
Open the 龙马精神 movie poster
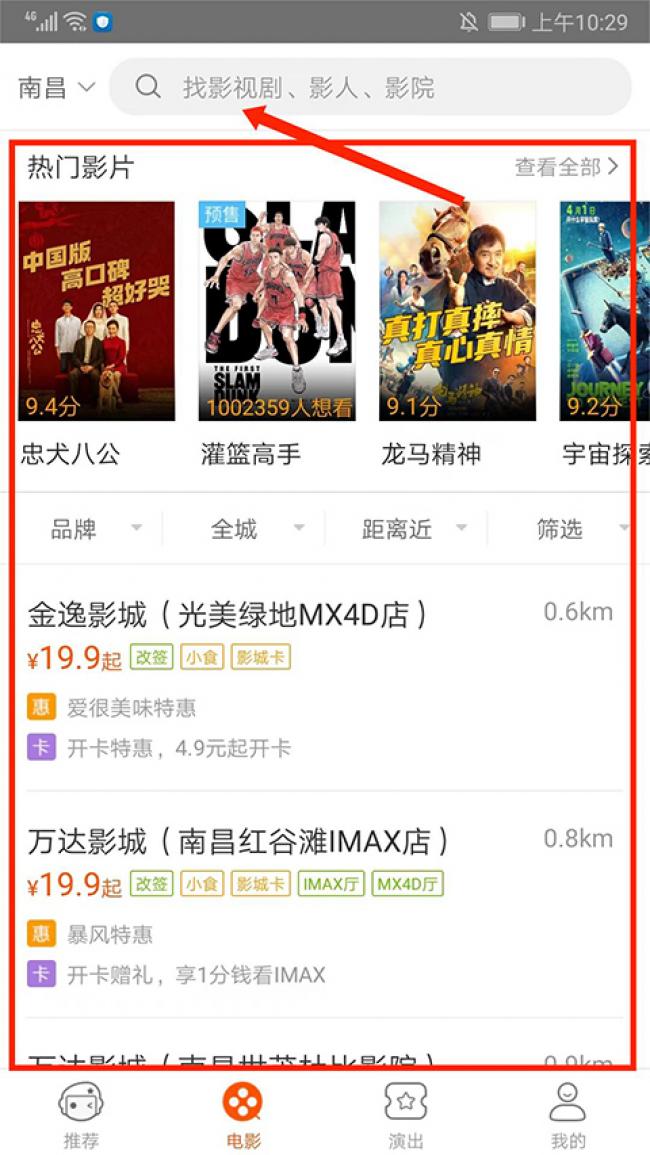pyautogui.click(x=458, y=311)
